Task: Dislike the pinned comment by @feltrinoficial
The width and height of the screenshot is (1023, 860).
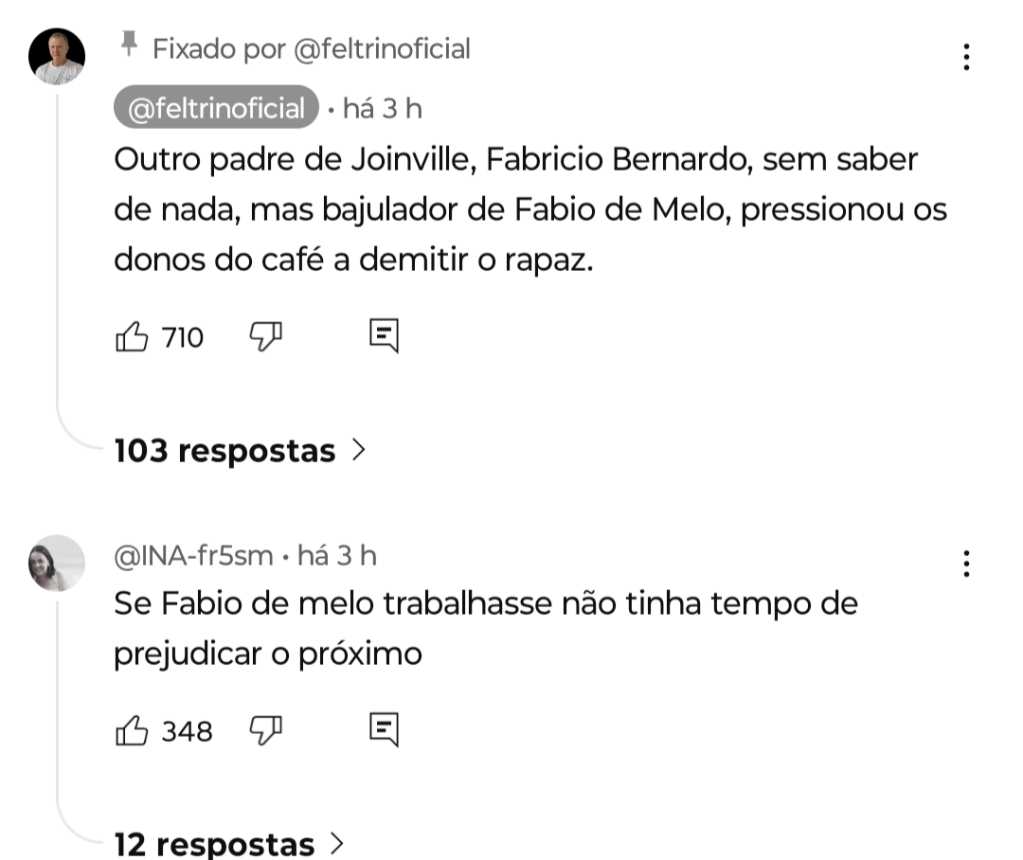Action: pyautogui.click(x=265, y=338)
